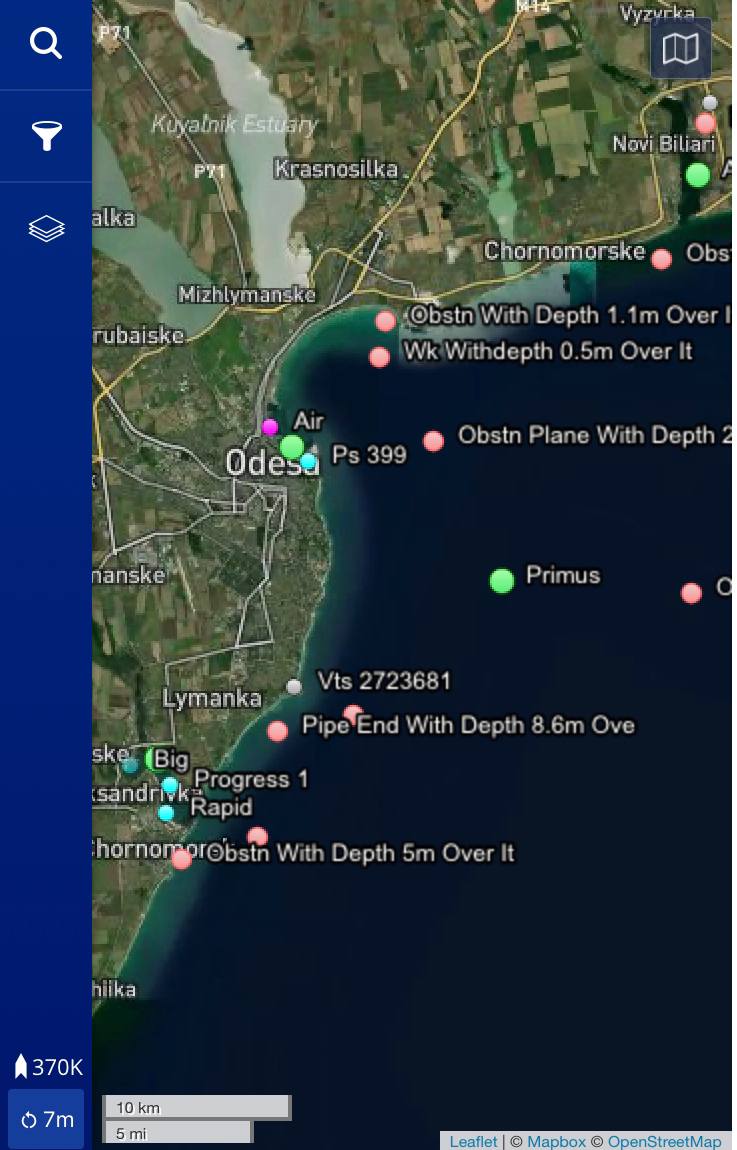Refresh data with the 7m button

[46, 1119]
